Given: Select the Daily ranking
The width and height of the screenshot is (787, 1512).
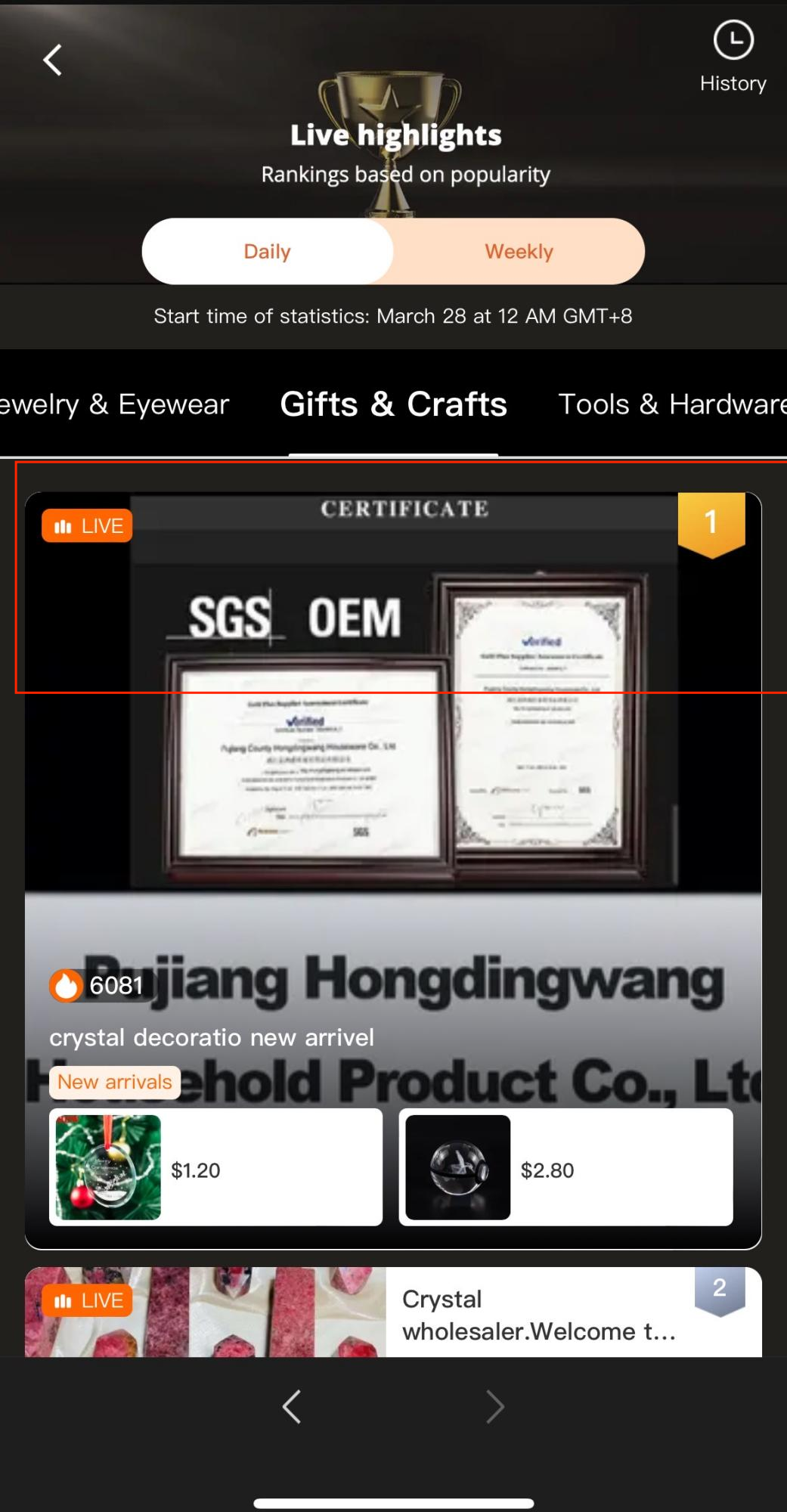Looking at the screenshot, I should coord(267,252).
